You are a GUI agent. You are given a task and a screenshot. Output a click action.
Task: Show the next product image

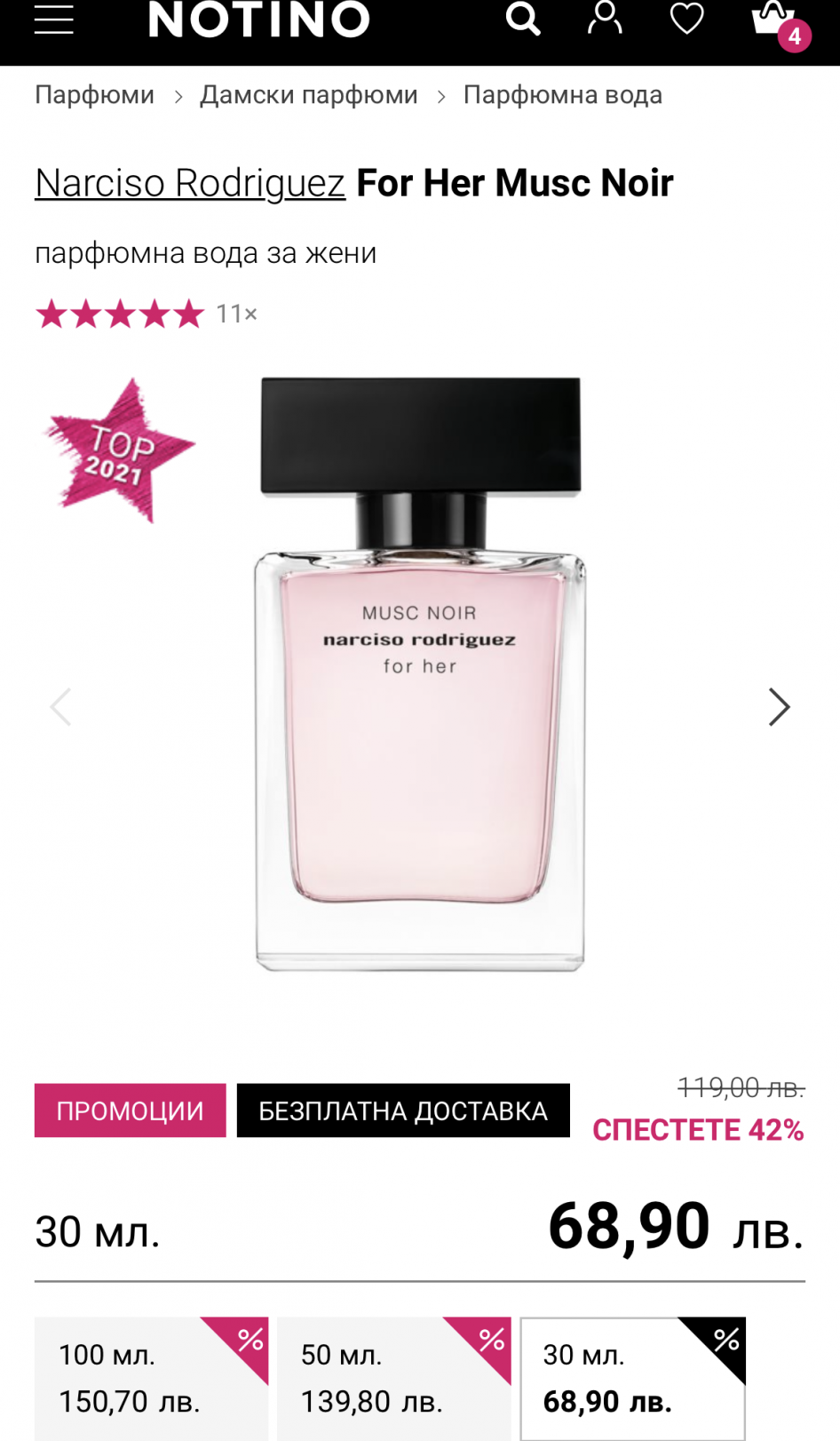point(779,707)
